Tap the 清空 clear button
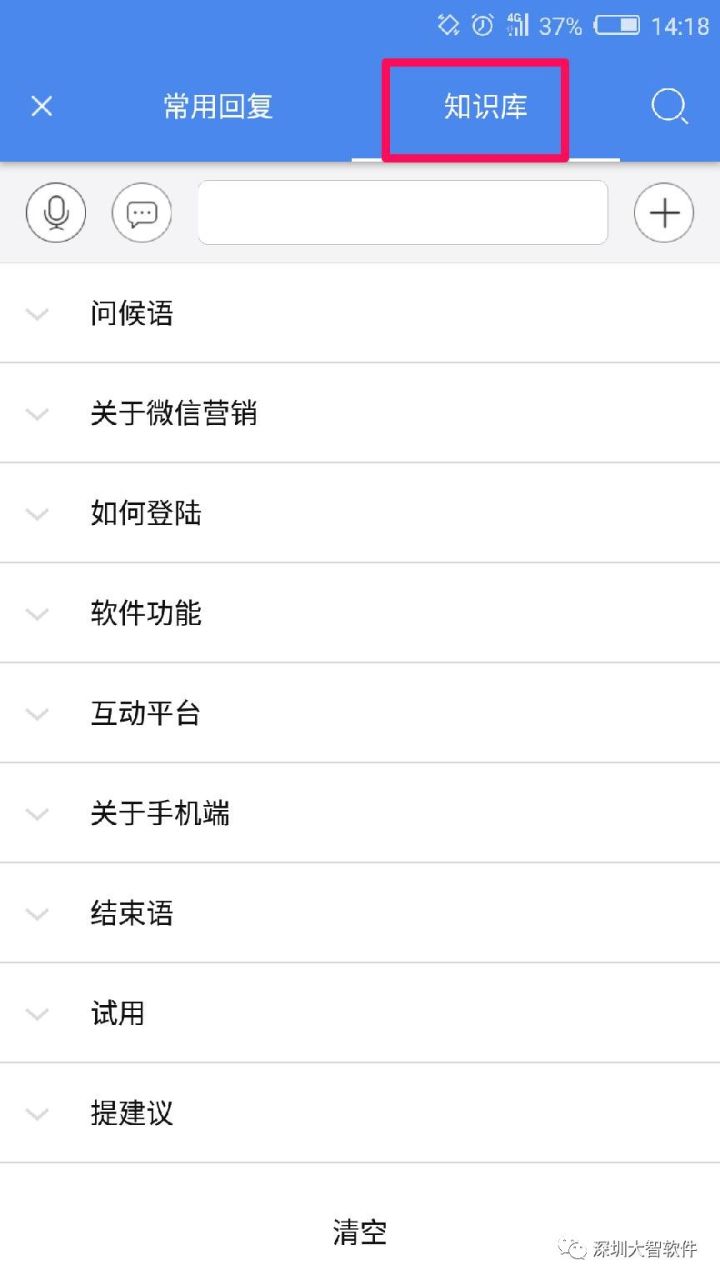The image size is (720, 1280). pos(360,1231)
